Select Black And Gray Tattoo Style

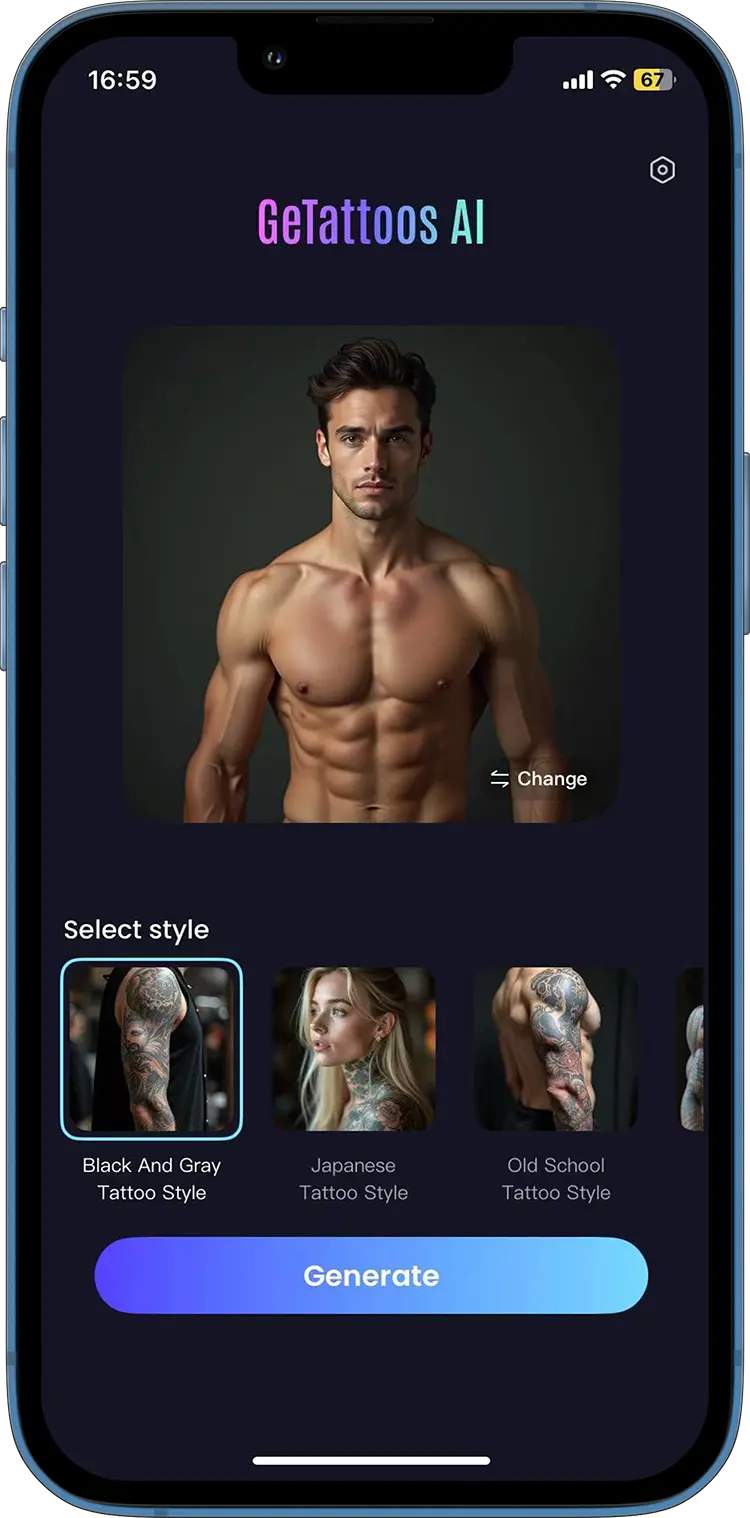[x=151, y=1049]
